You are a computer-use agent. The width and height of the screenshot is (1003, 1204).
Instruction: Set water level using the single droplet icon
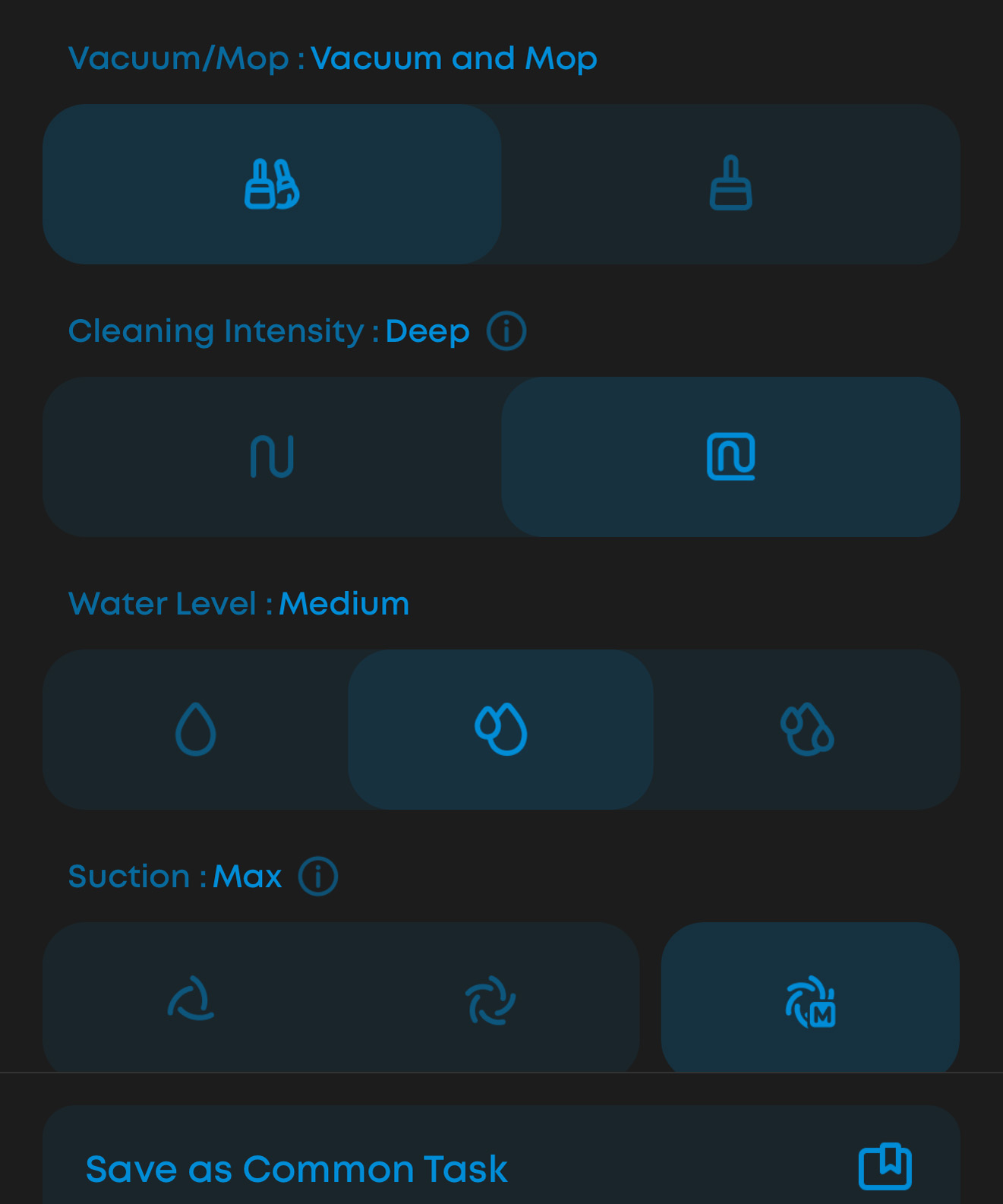pos(196,728)
